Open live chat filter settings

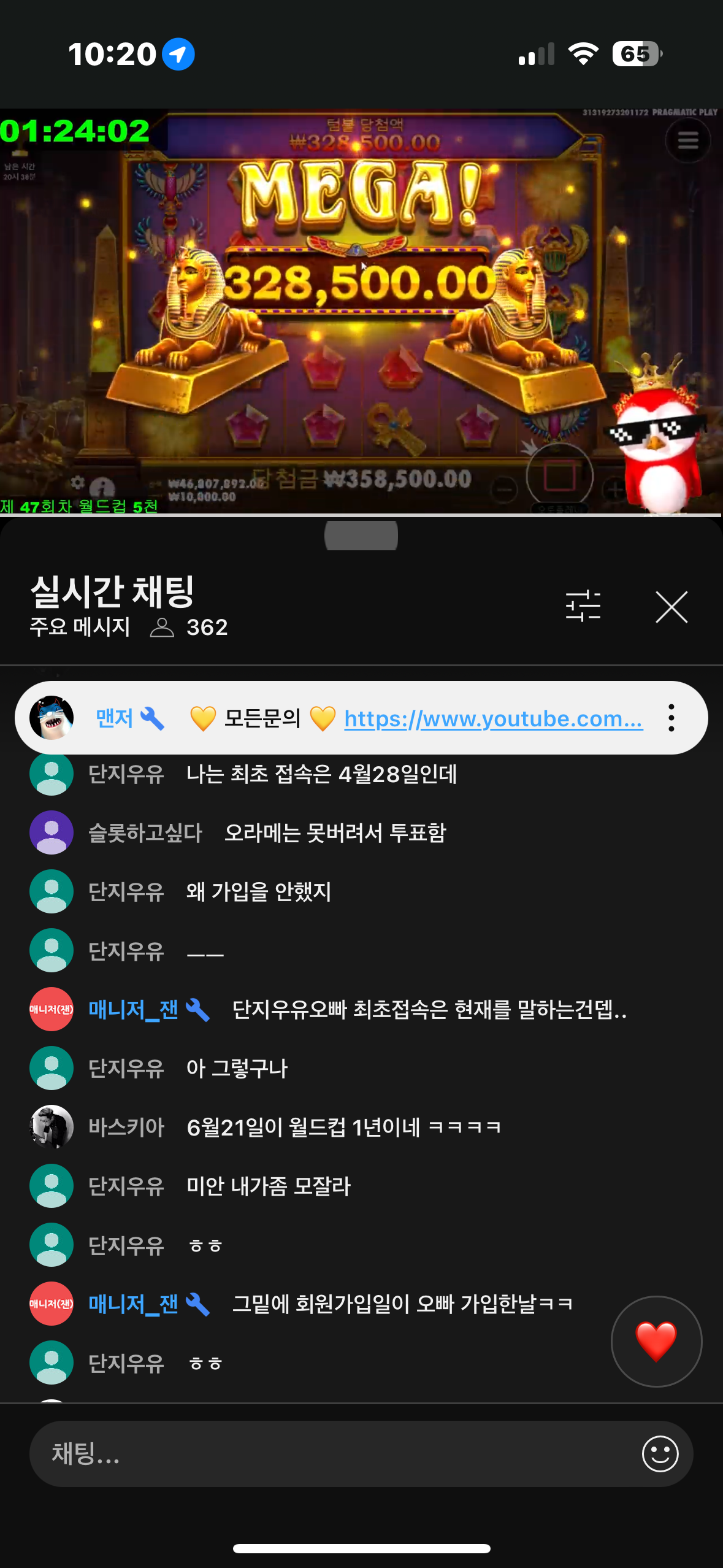[583, 606]
